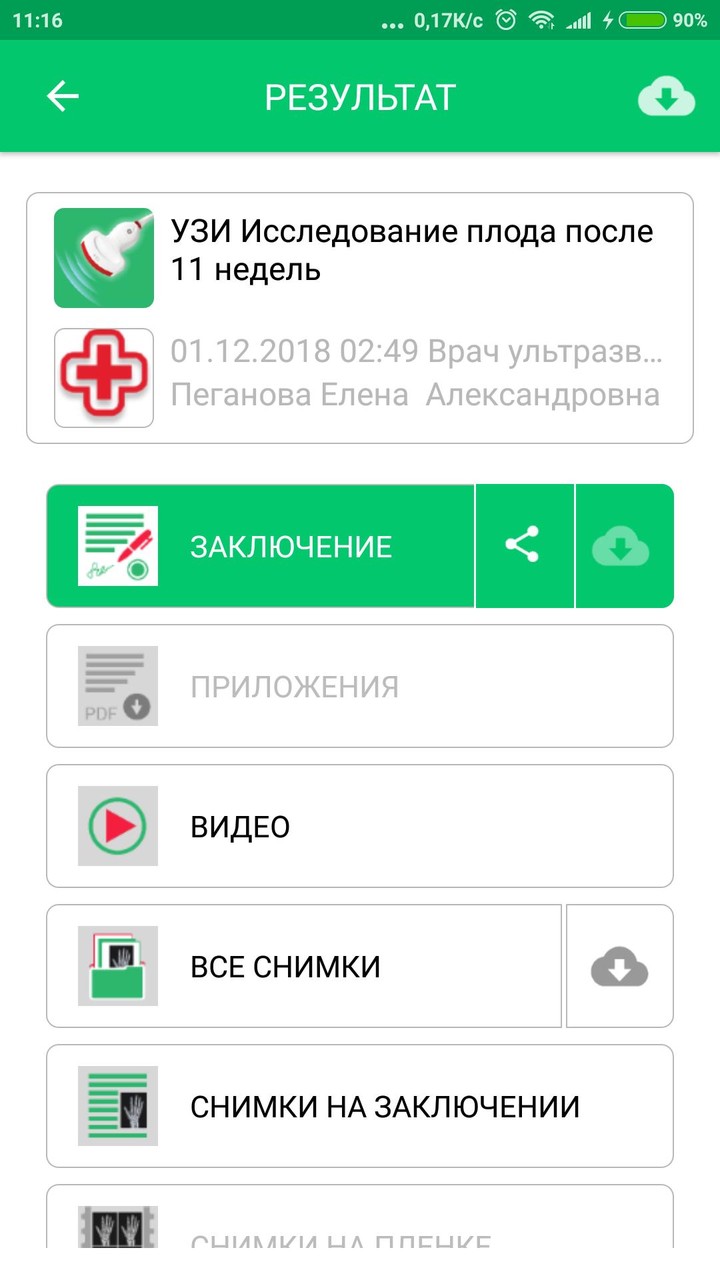Go back with the arrow in the header
720x1280 pixels.
point(62,96)
